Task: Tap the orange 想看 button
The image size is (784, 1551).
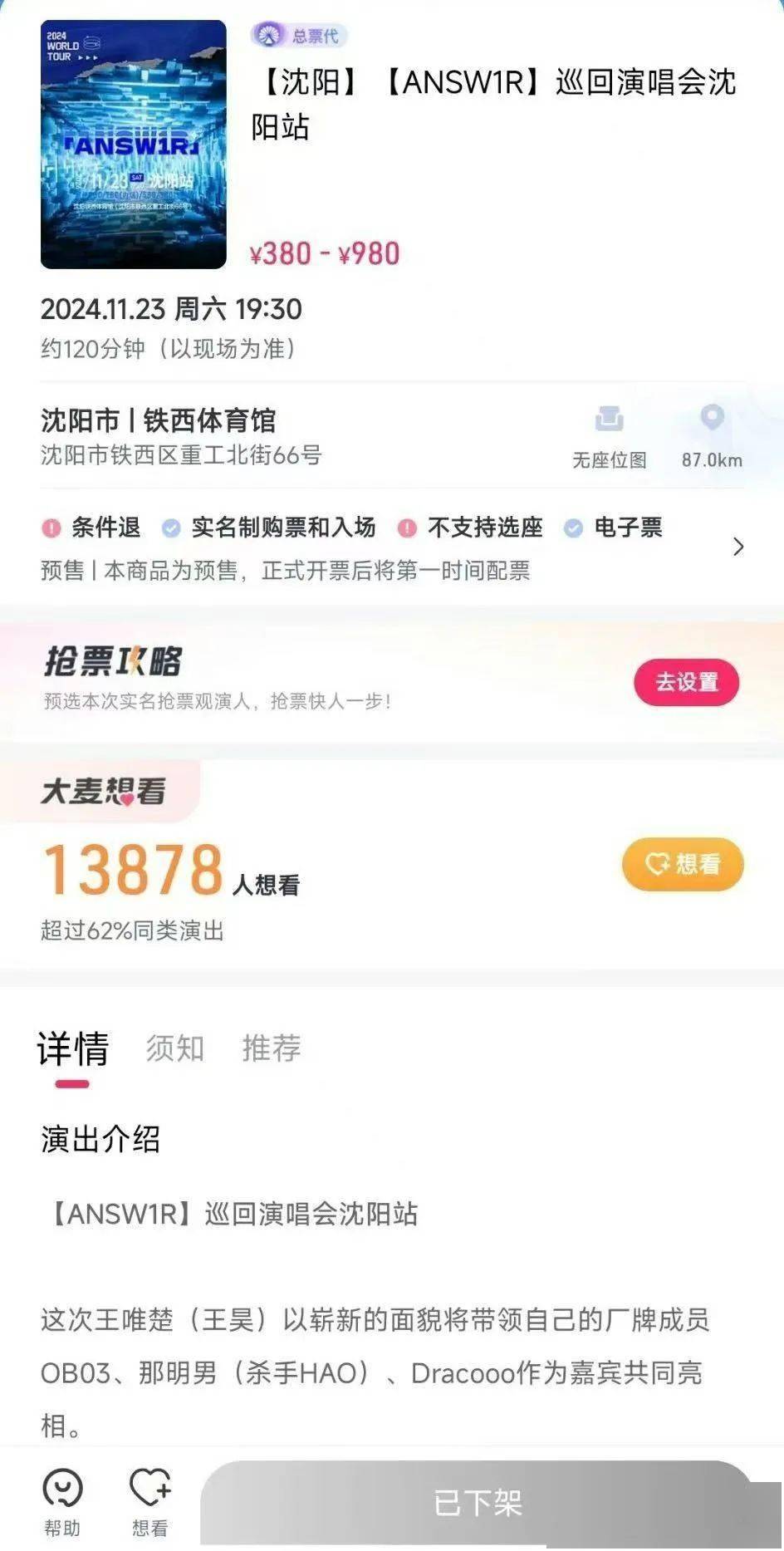Action: tap(683, 864)
